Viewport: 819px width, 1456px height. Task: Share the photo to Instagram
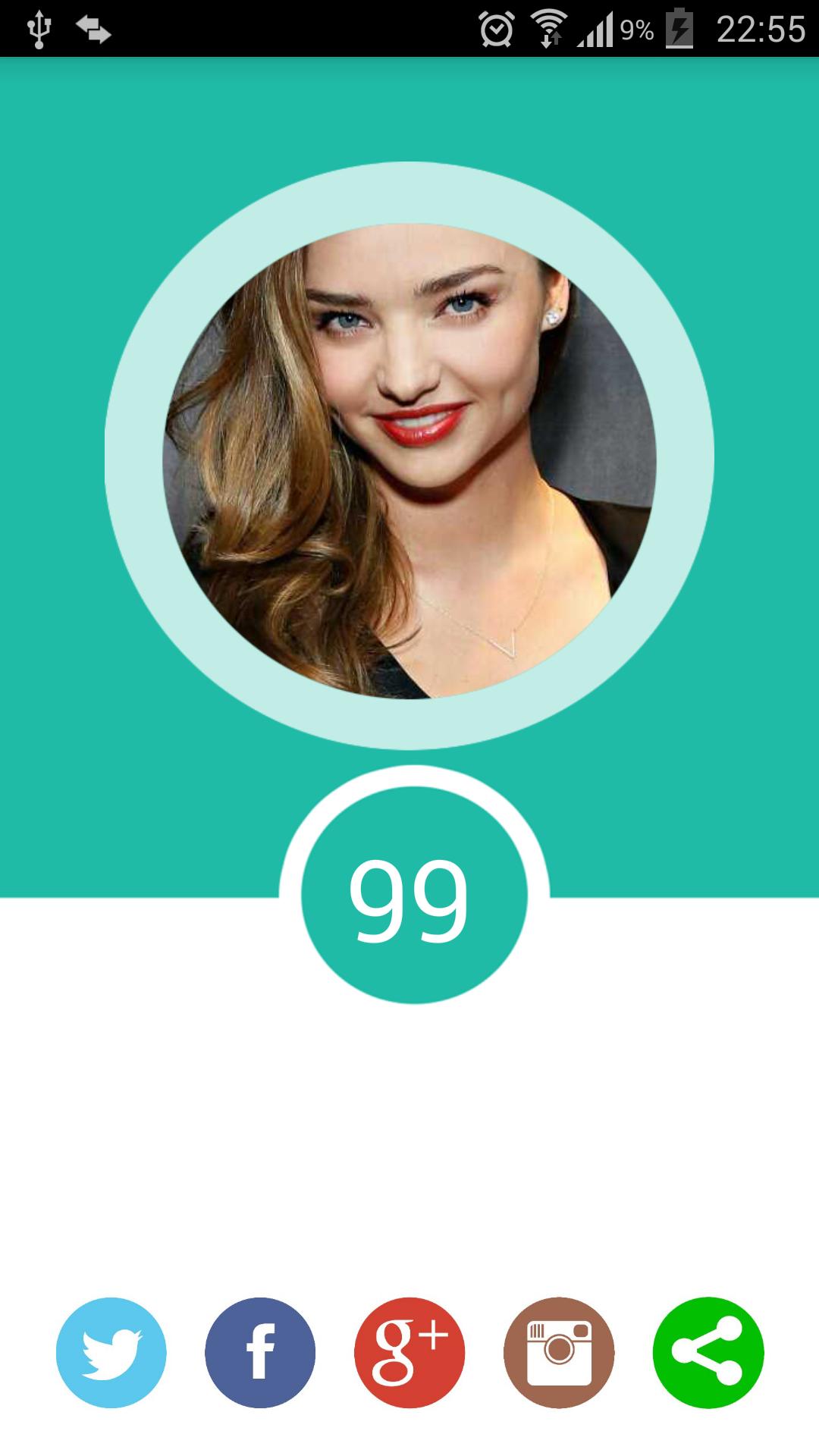tap(559, 1353)
